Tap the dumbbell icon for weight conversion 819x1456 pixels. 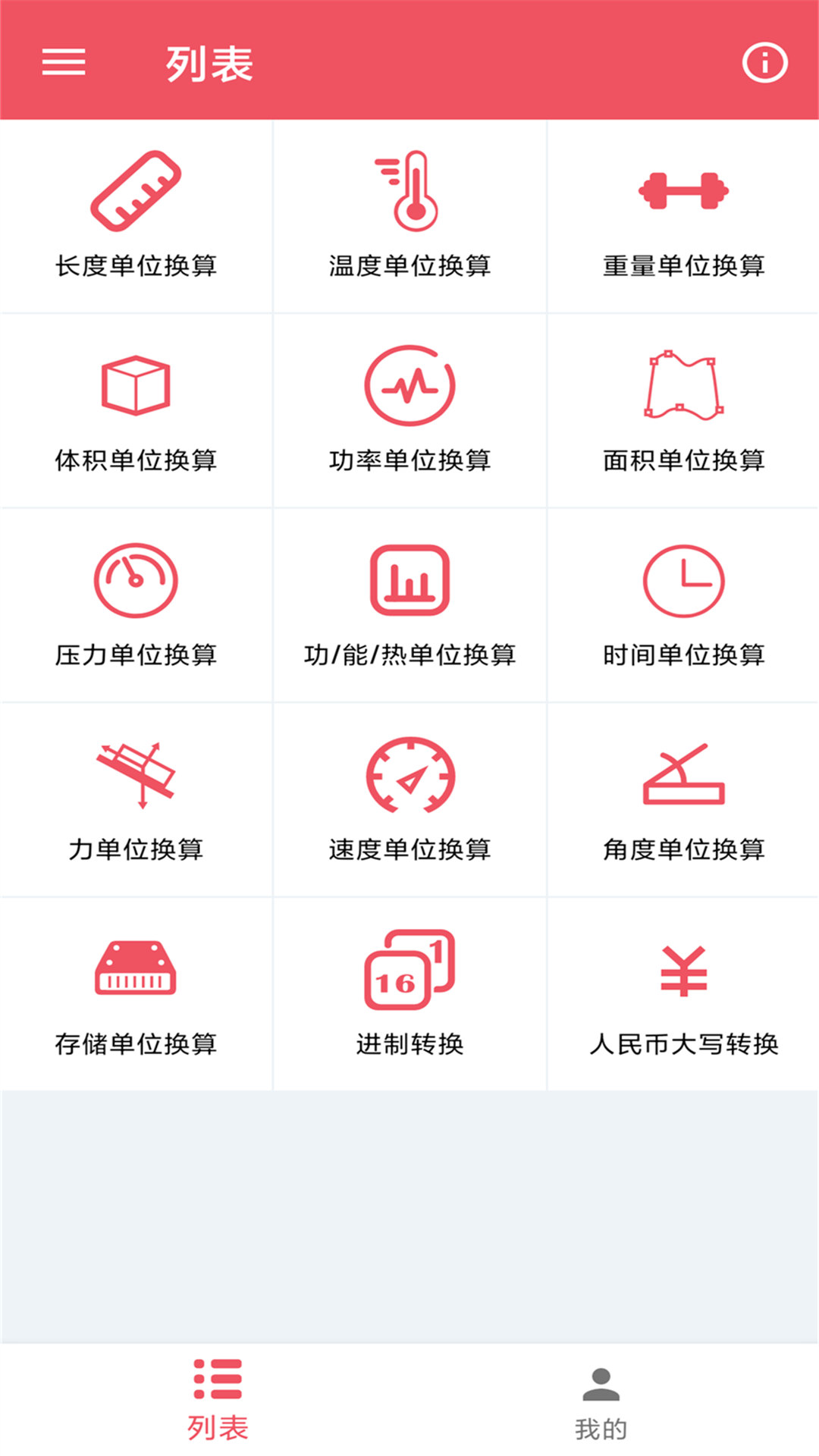click(682, 190)
